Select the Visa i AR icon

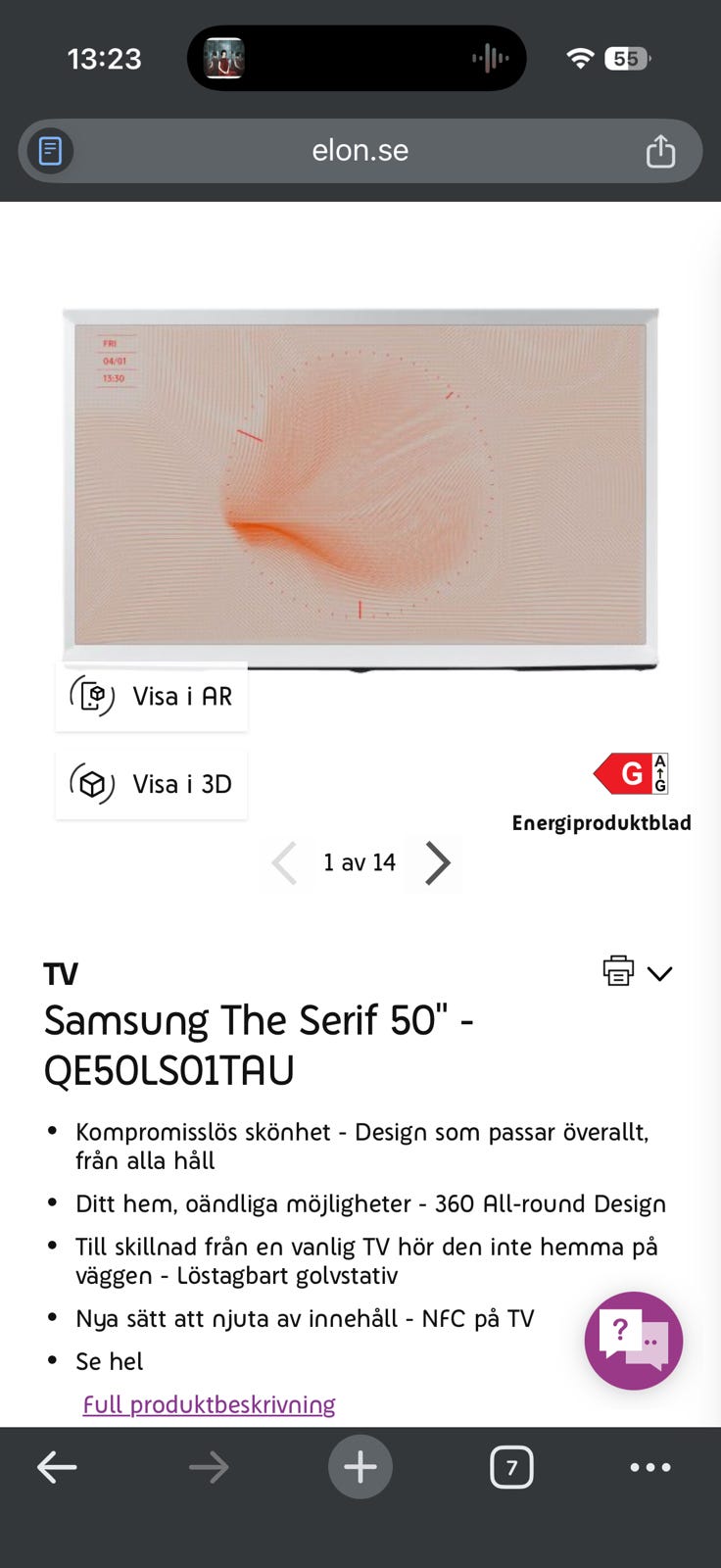pos(90,696)
